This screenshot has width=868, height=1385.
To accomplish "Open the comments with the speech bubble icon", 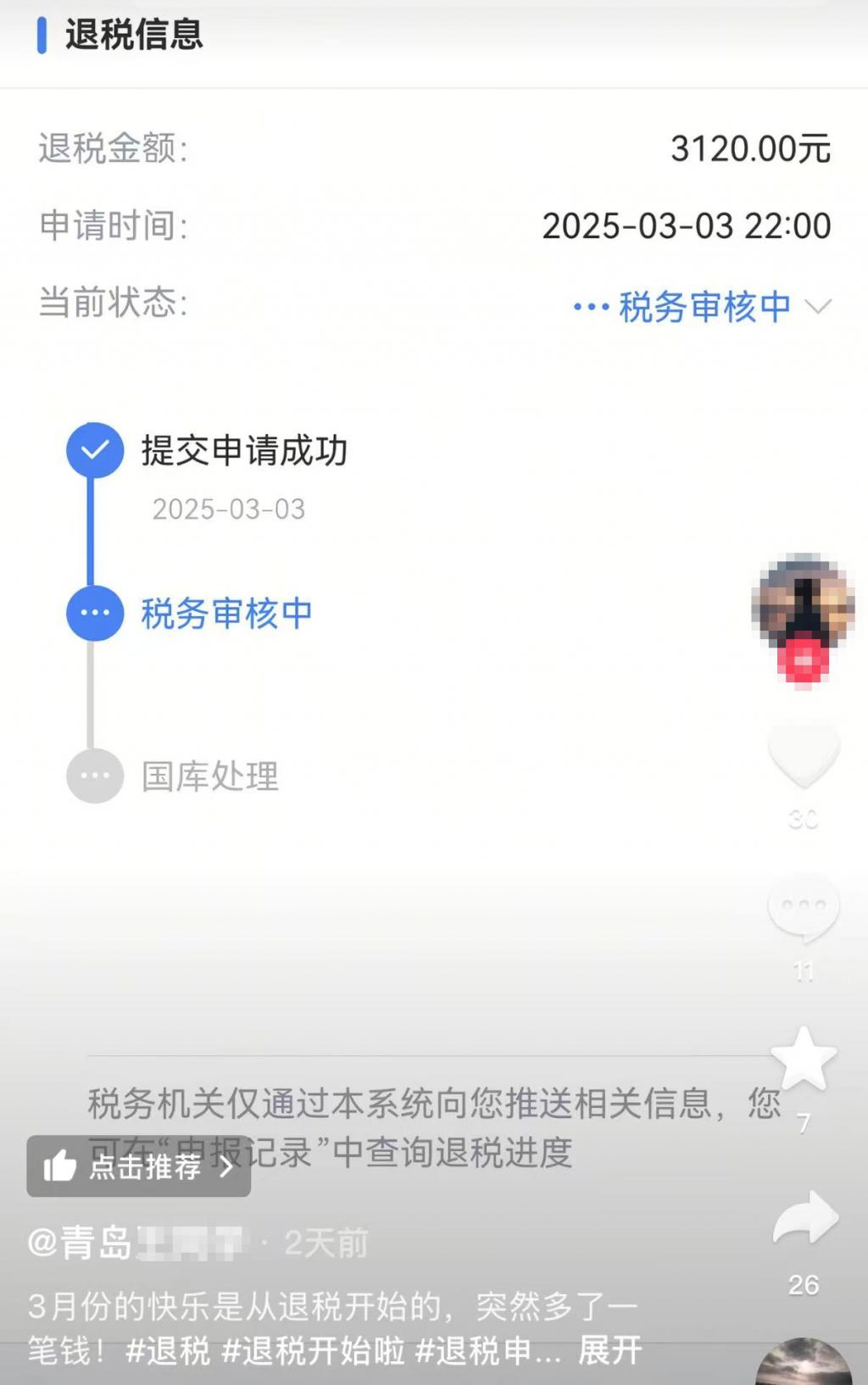I will (x=803, y=907).
